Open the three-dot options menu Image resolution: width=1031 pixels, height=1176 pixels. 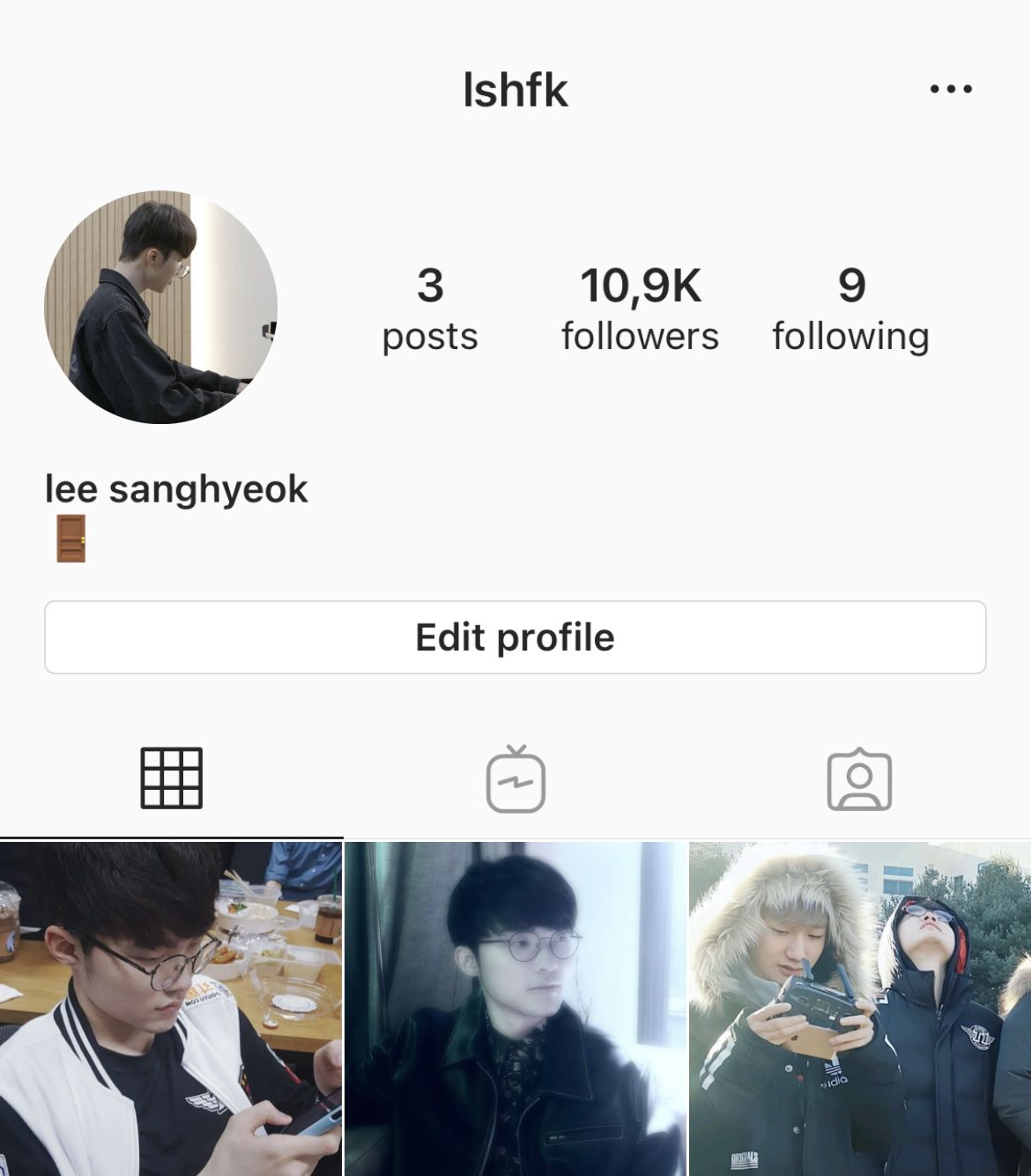tap(951, 89)
